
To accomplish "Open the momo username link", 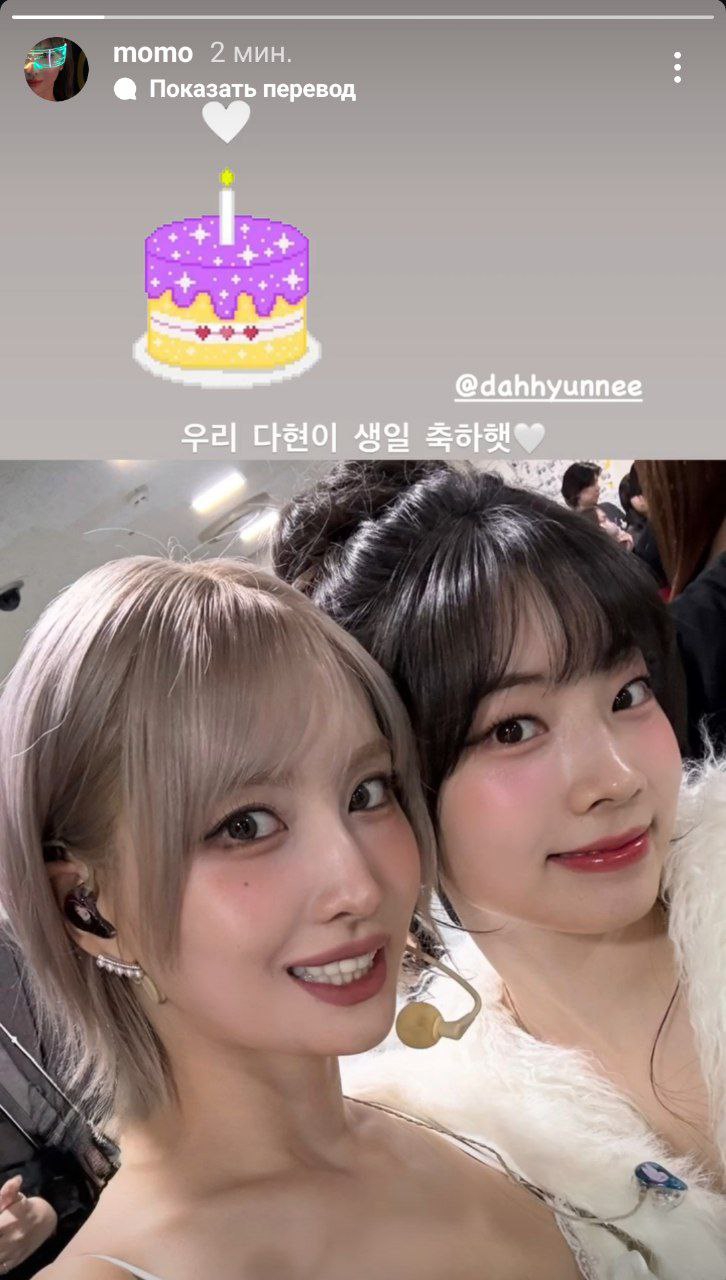I will click(x=153, y=53).
